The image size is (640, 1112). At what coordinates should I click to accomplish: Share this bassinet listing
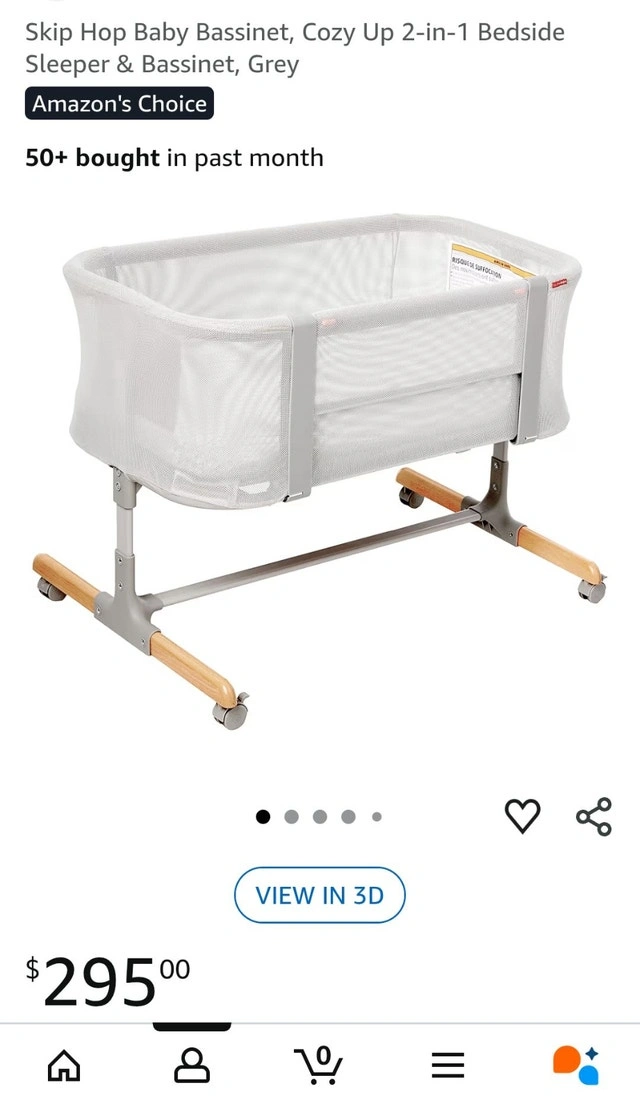click(593, 816)
